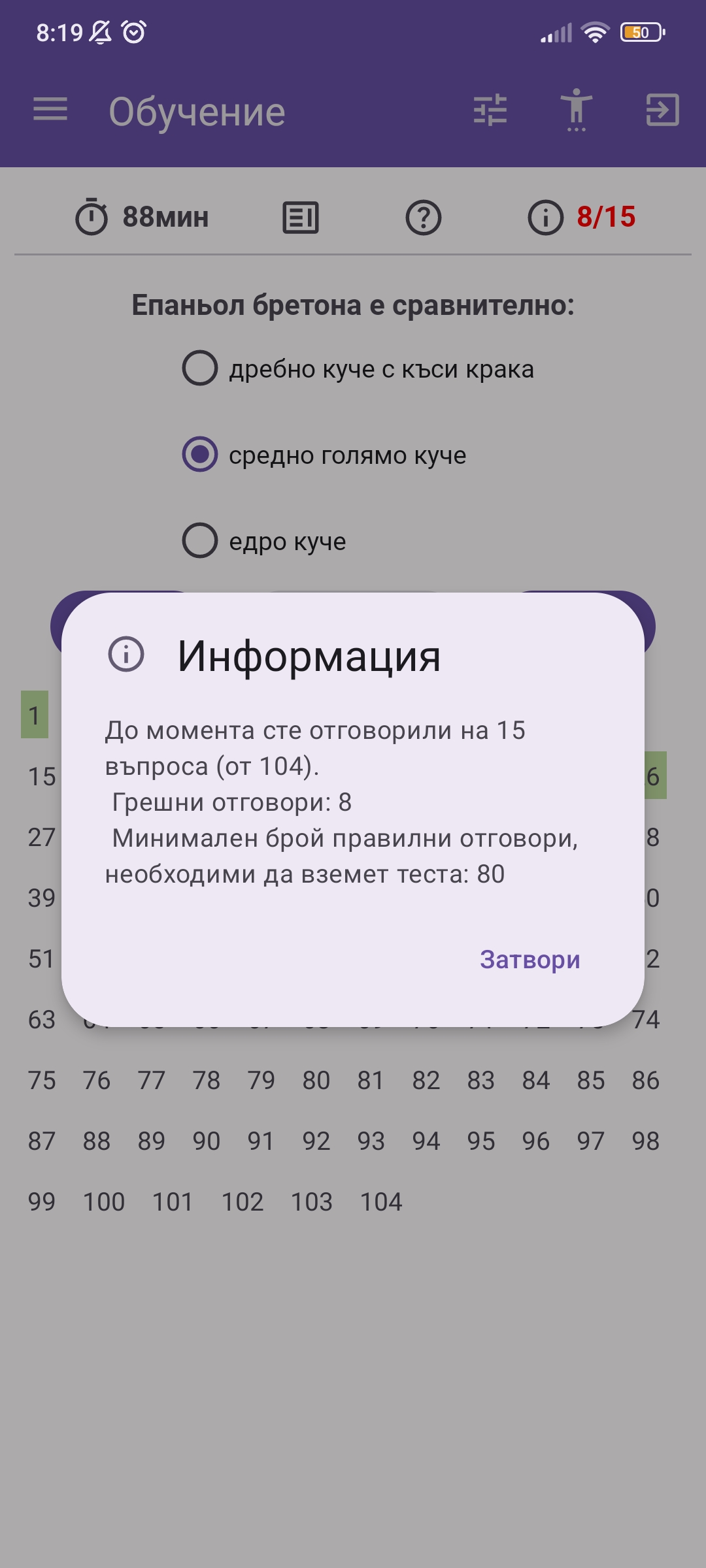706x1568 pixels.
Task: Open question number 92
Action: point(316,1141)
